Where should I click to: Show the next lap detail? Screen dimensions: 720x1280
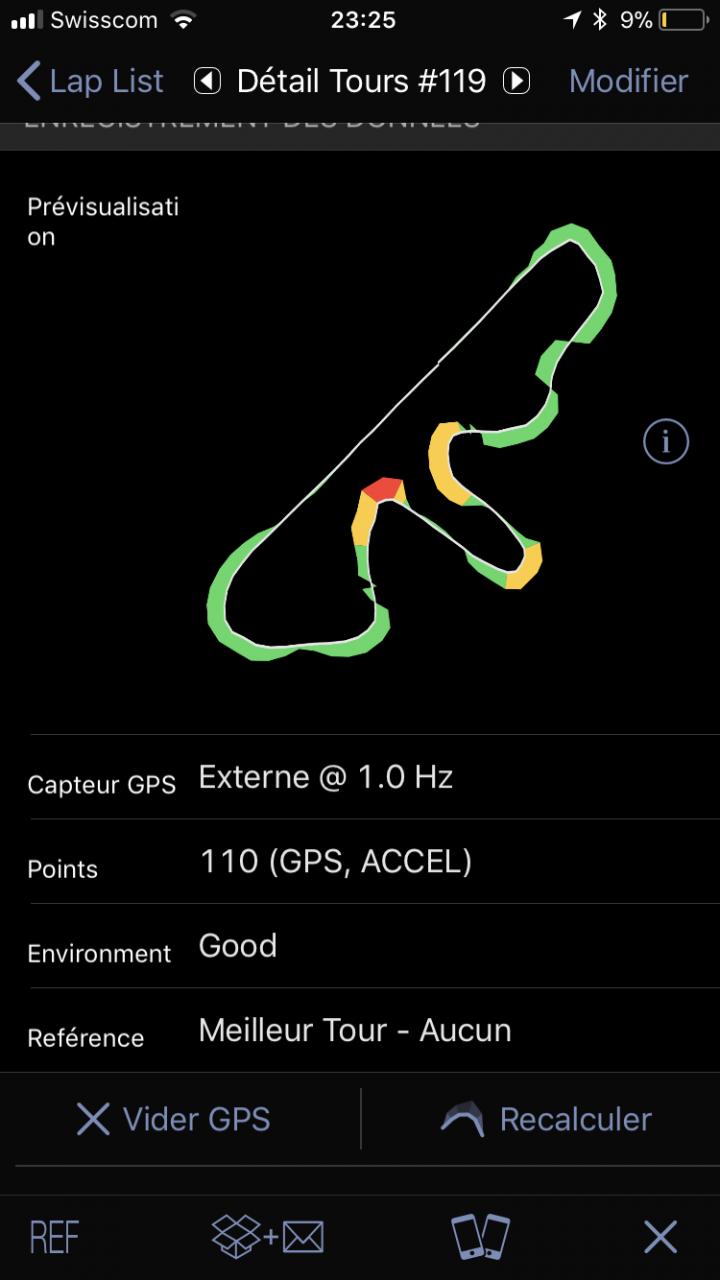click(516, 81)
